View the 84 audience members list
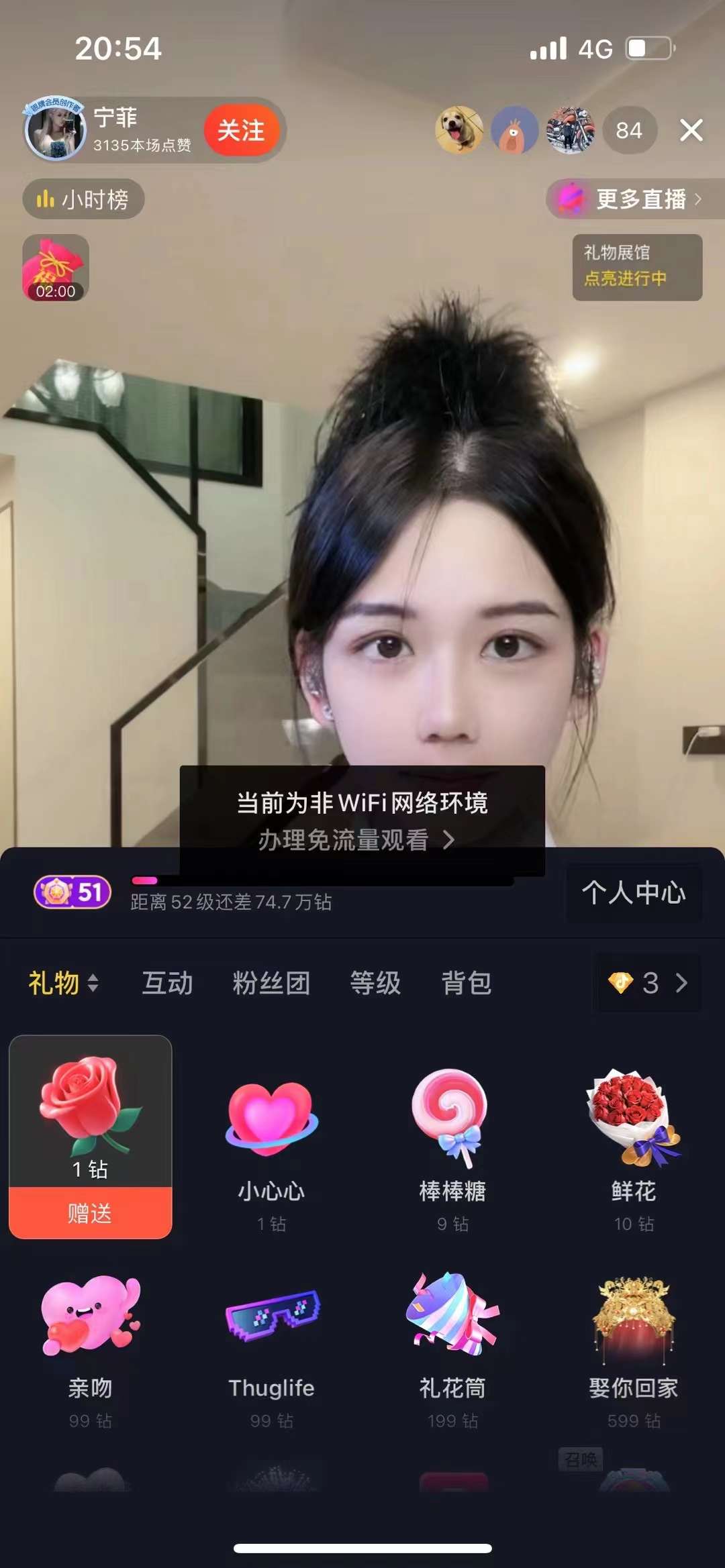 click(628, 130)
